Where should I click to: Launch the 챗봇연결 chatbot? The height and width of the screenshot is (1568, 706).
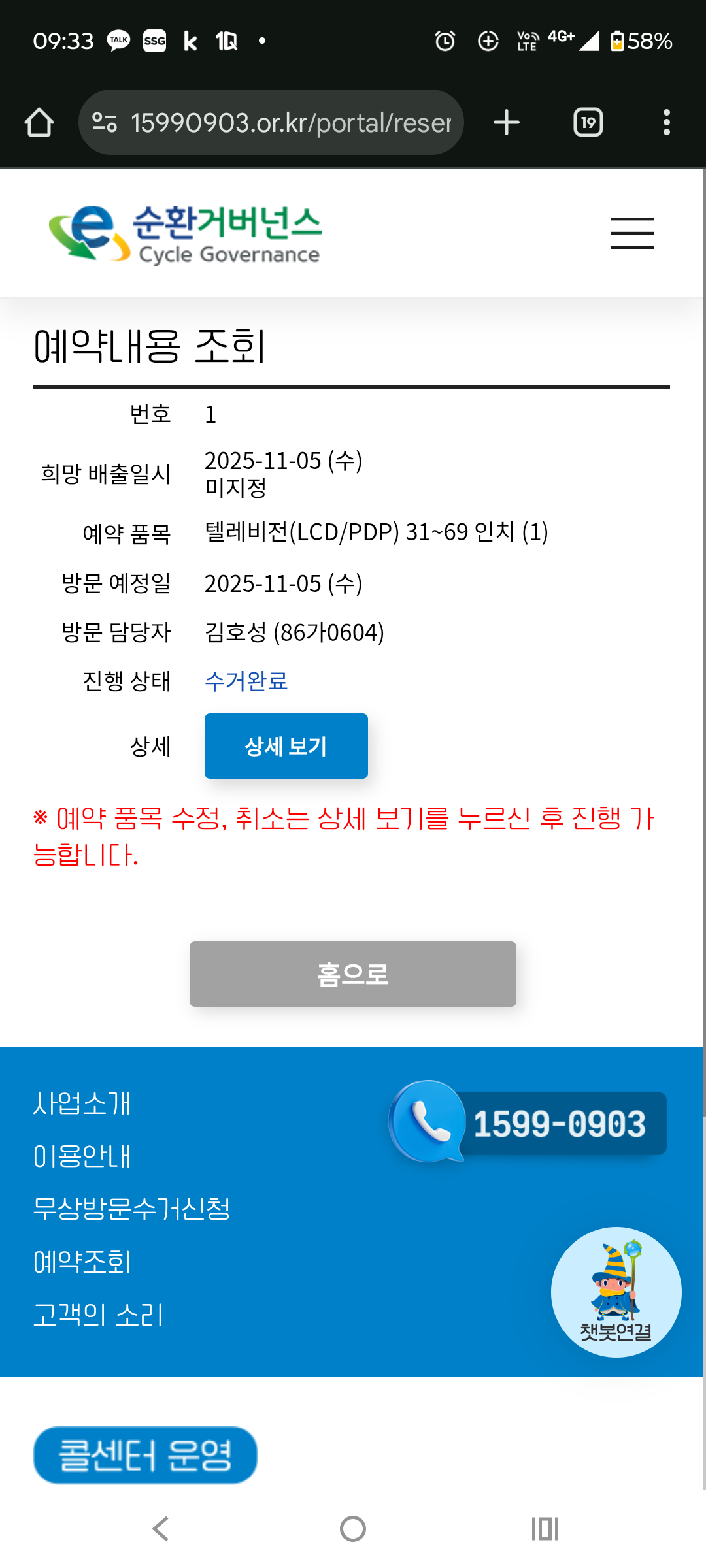pos(616,1292)
